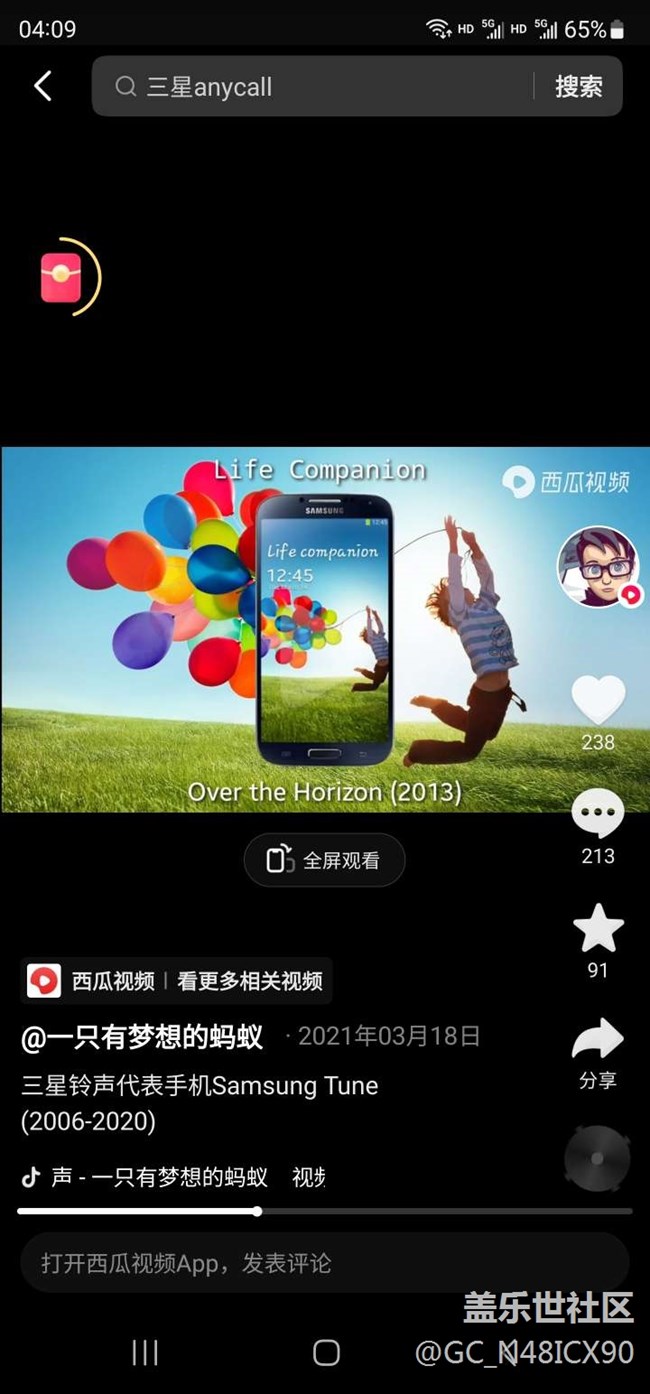Go back using the top-left arrow

[x=43, y=87]
